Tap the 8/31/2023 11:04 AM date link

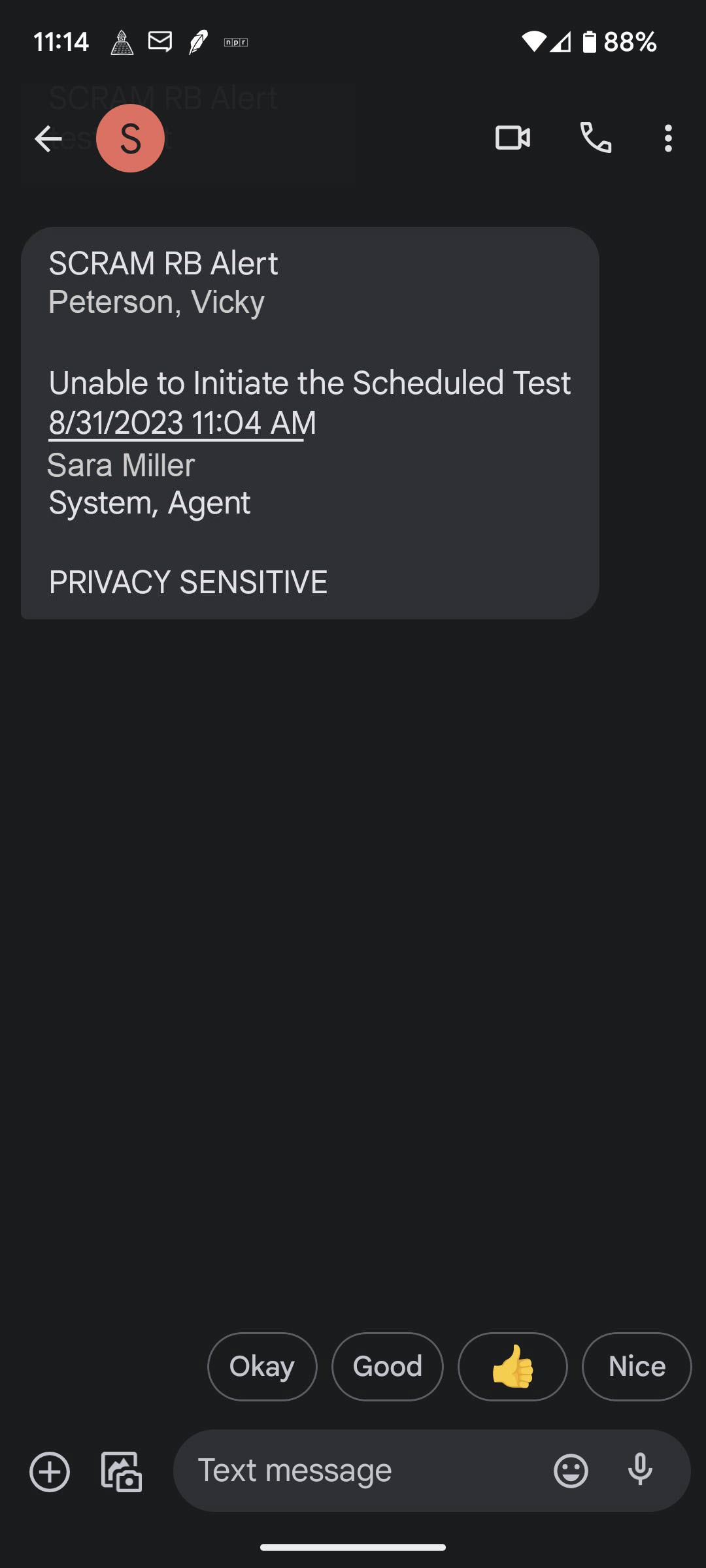tap(182, 423)
